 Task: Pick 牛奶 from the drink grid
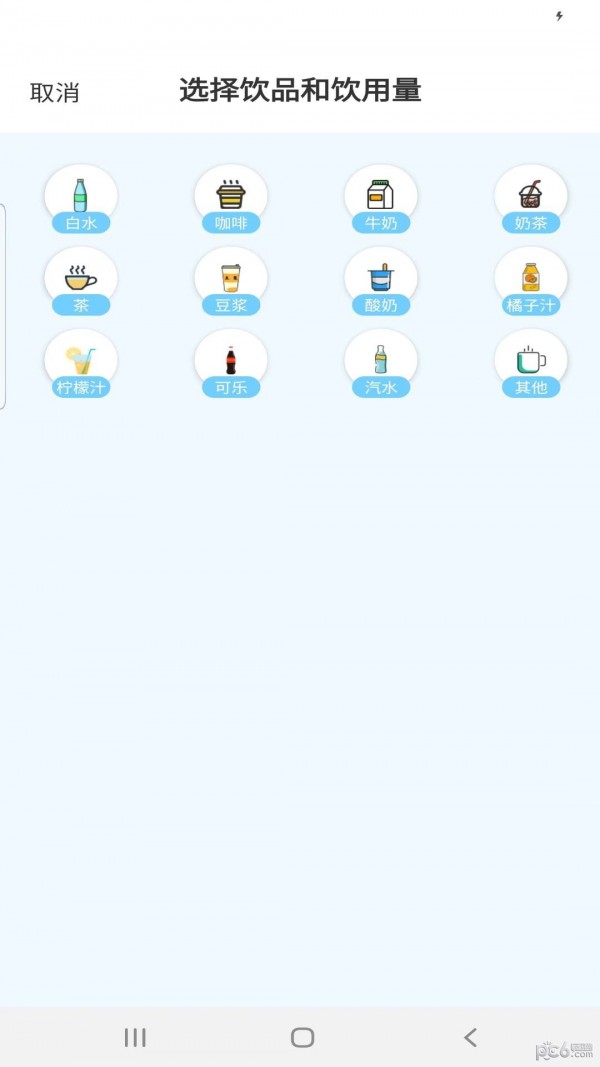click(380, 199)
